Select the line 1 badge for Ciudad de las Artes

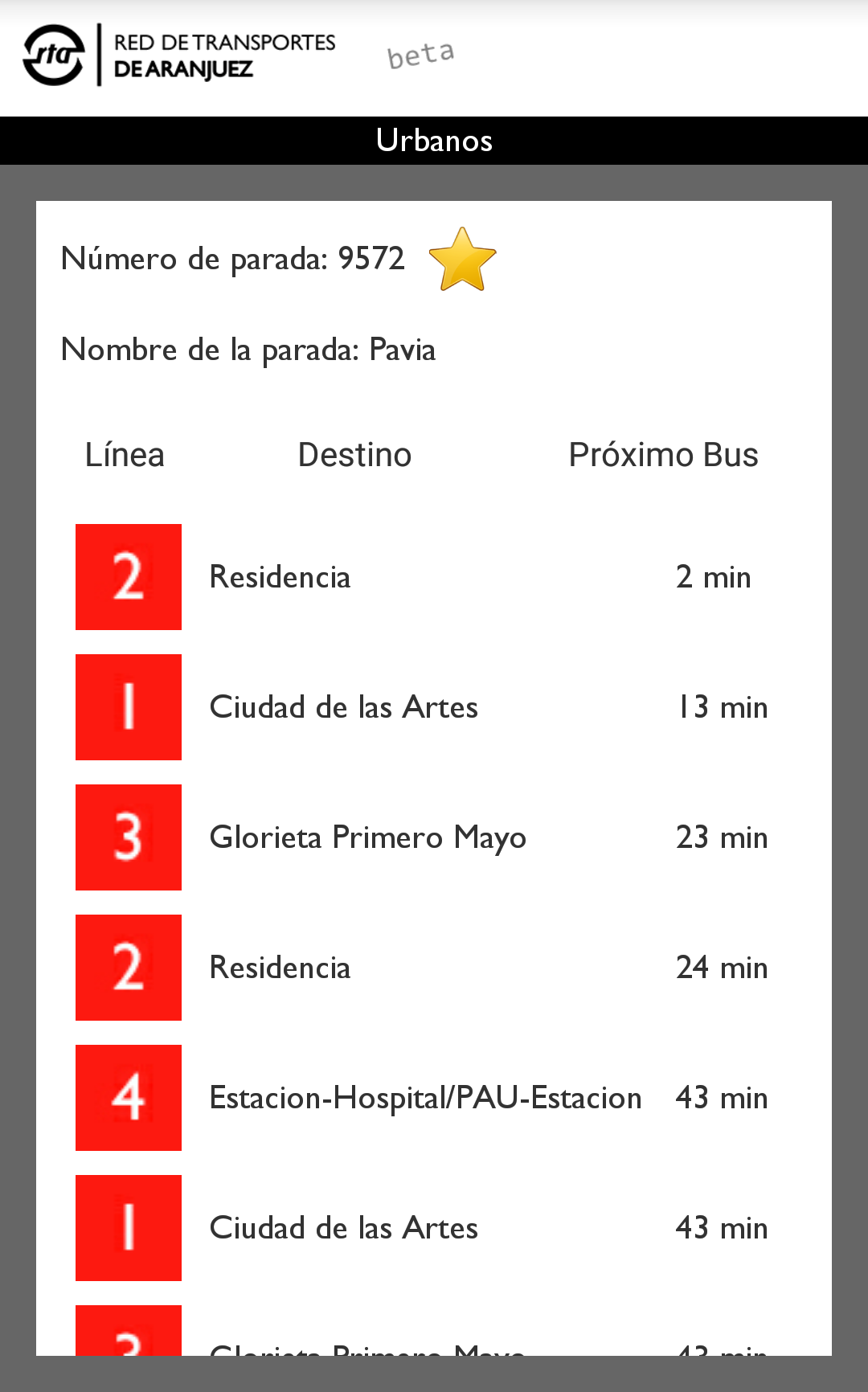coord(128,707)
